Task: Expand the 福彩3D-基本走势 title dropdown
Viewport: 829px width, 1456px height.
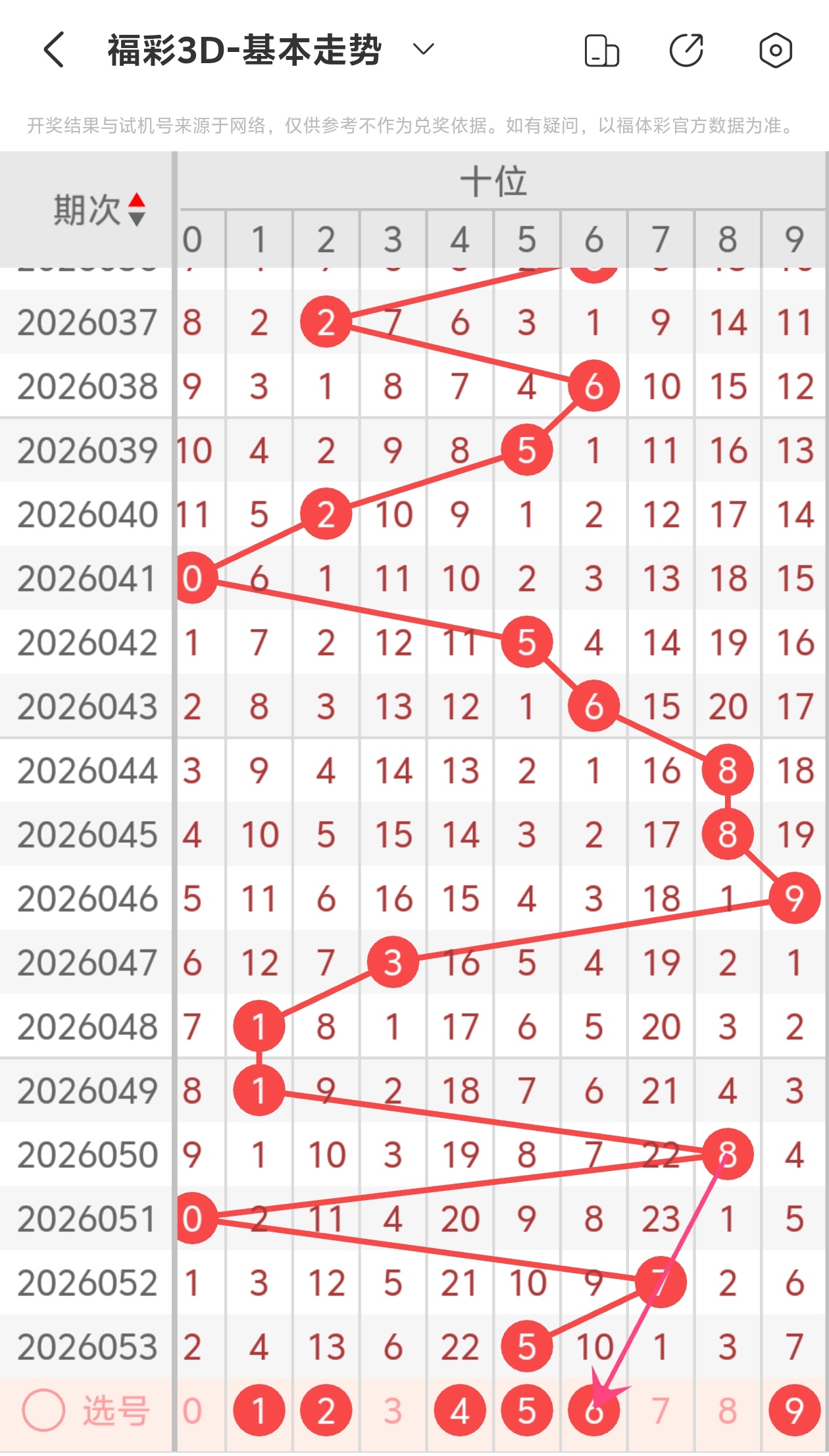Action: tap(423, 49)
